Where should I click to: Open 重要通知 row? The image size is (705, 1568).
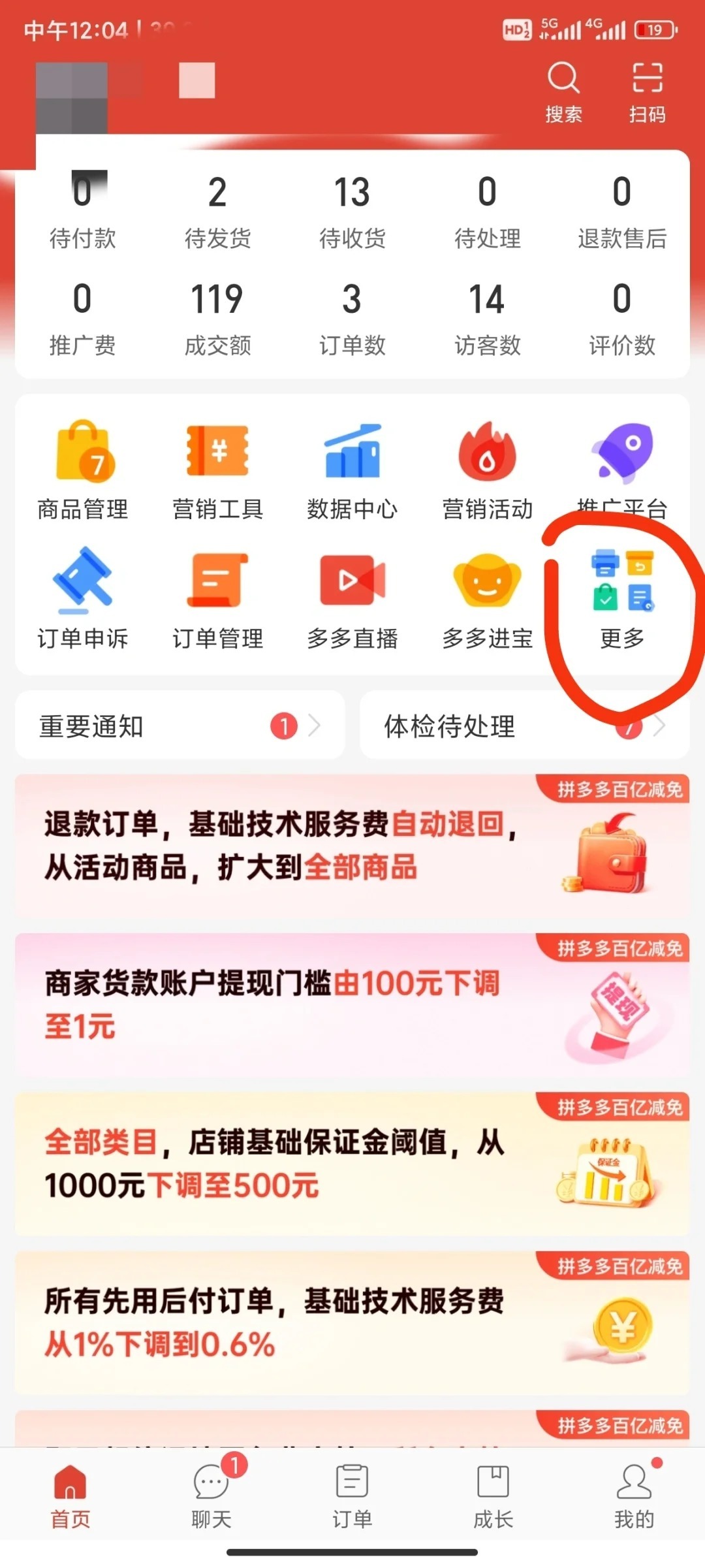pyautogui.click(x=180, y=726)
